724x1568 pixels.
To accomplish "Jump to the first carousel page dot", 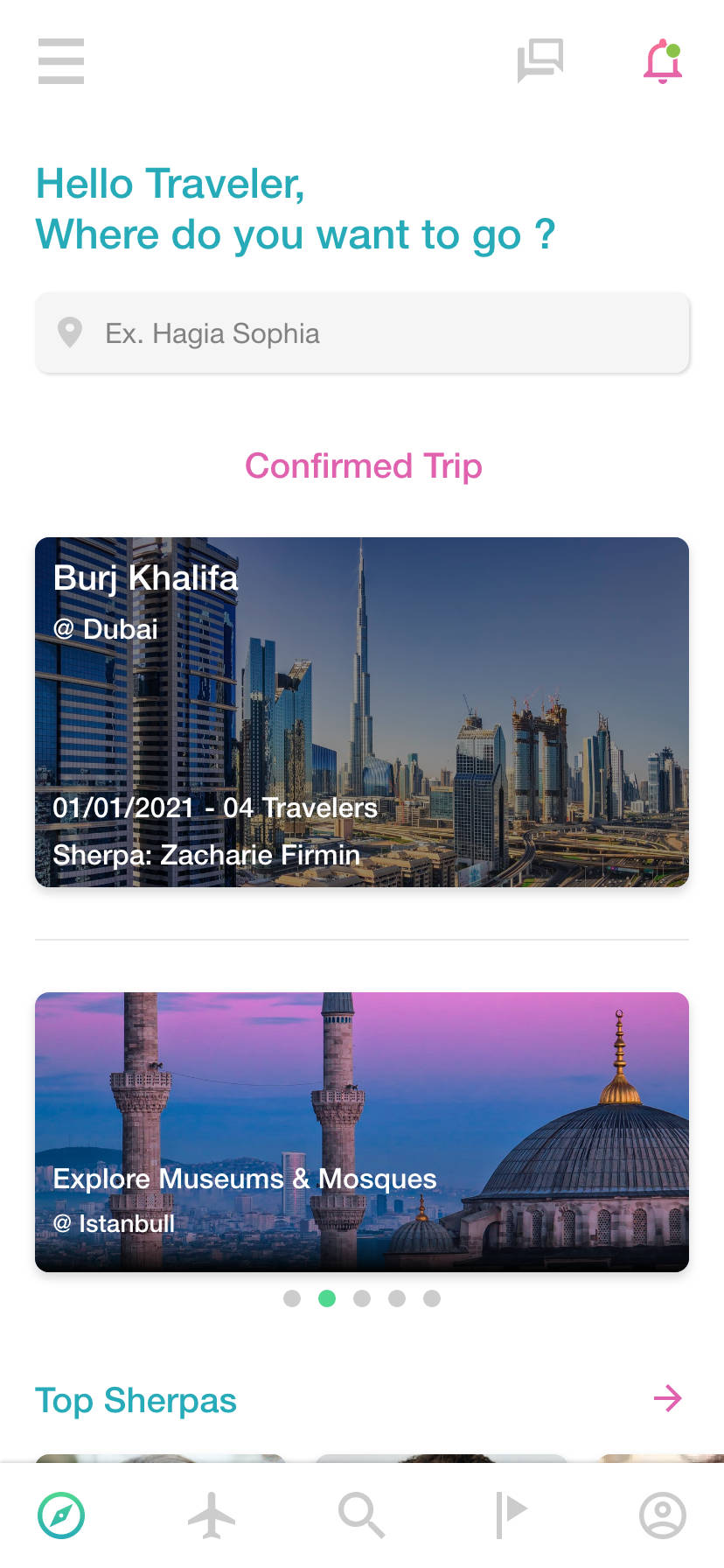I will click(292, 1298).
